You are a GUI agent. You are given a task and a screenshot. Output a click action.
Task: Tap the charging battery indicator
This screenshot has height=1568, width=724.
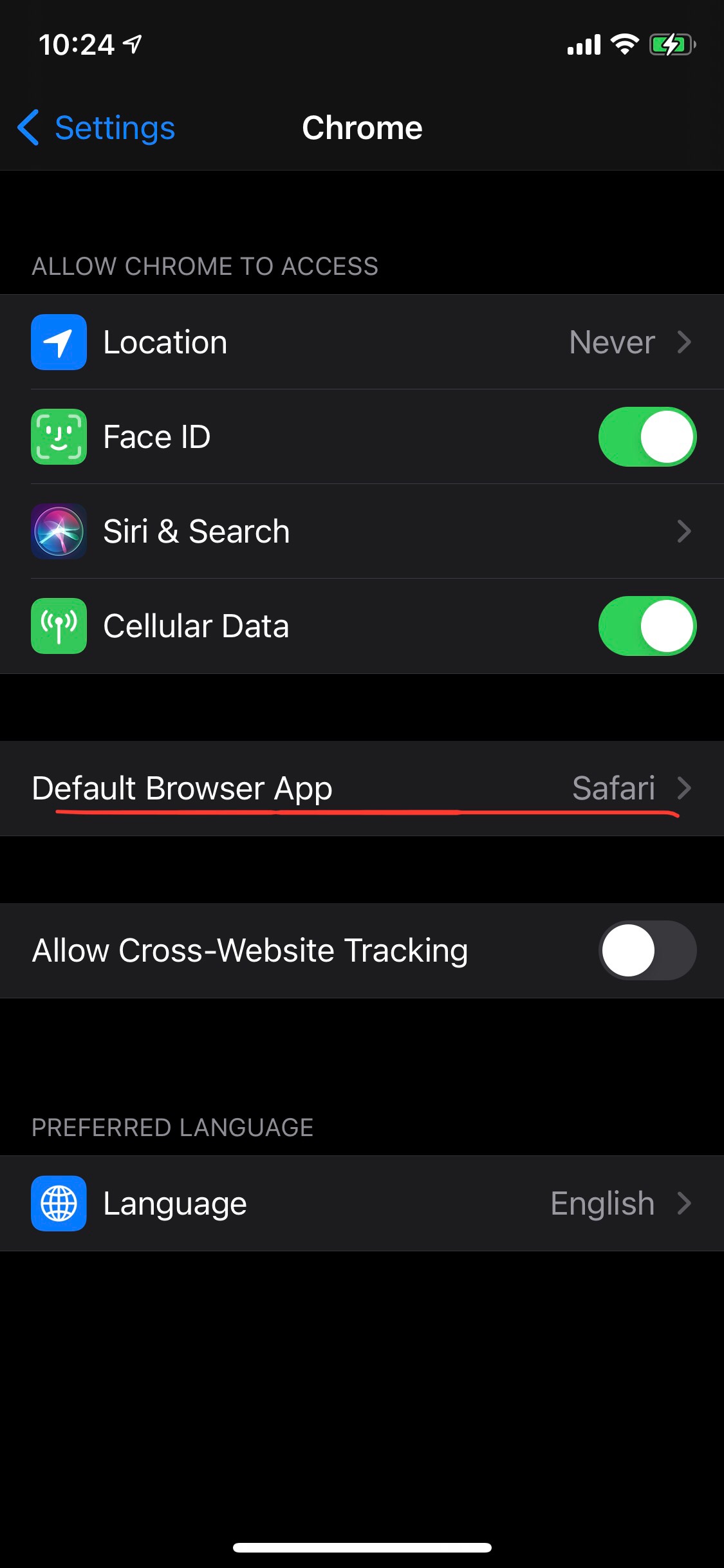point(671,45)
